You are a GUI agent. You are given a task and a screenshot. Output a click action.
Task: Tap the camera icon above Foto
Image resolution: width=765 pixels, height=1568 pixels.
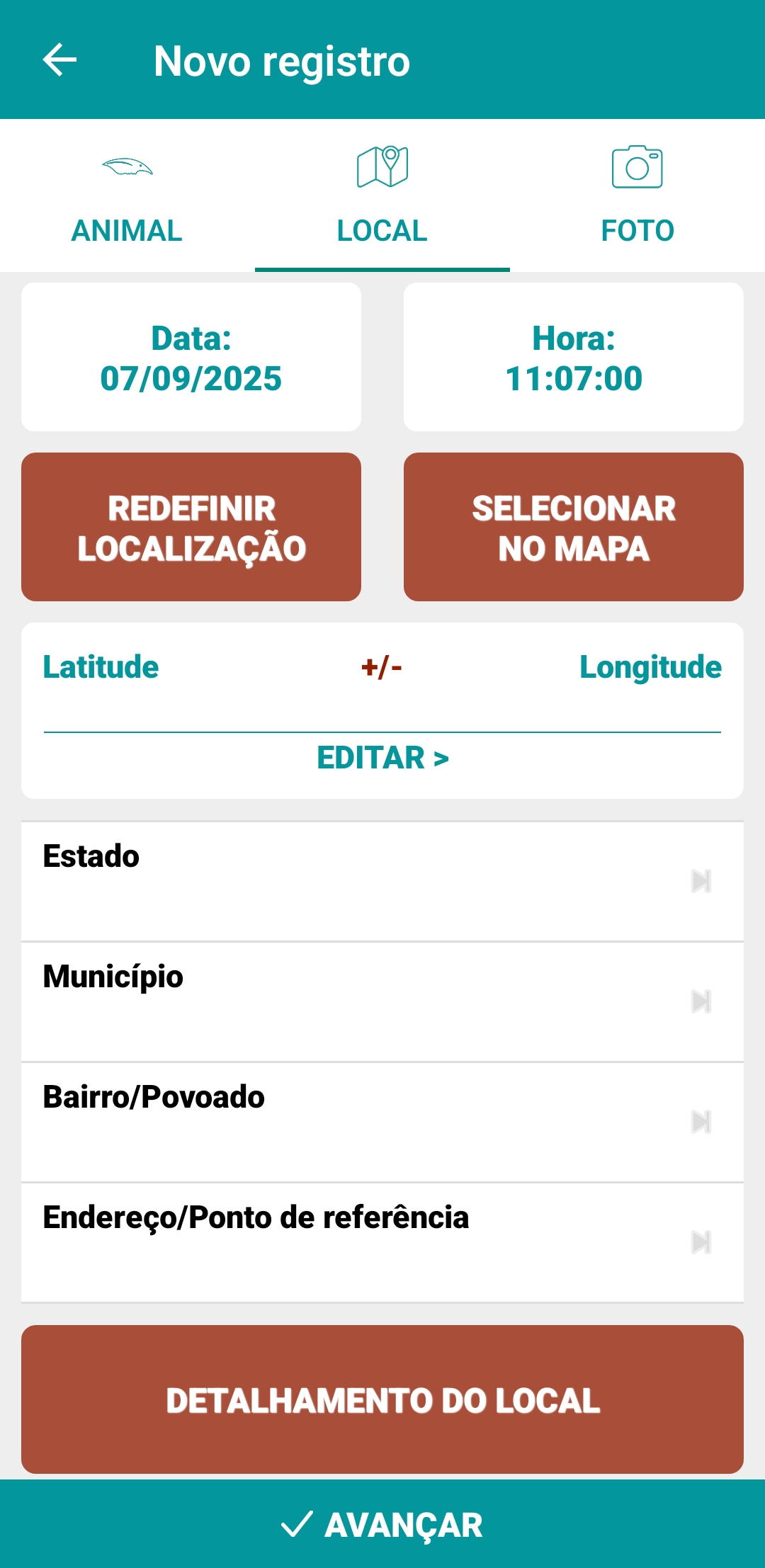click(x=636, y=168)
